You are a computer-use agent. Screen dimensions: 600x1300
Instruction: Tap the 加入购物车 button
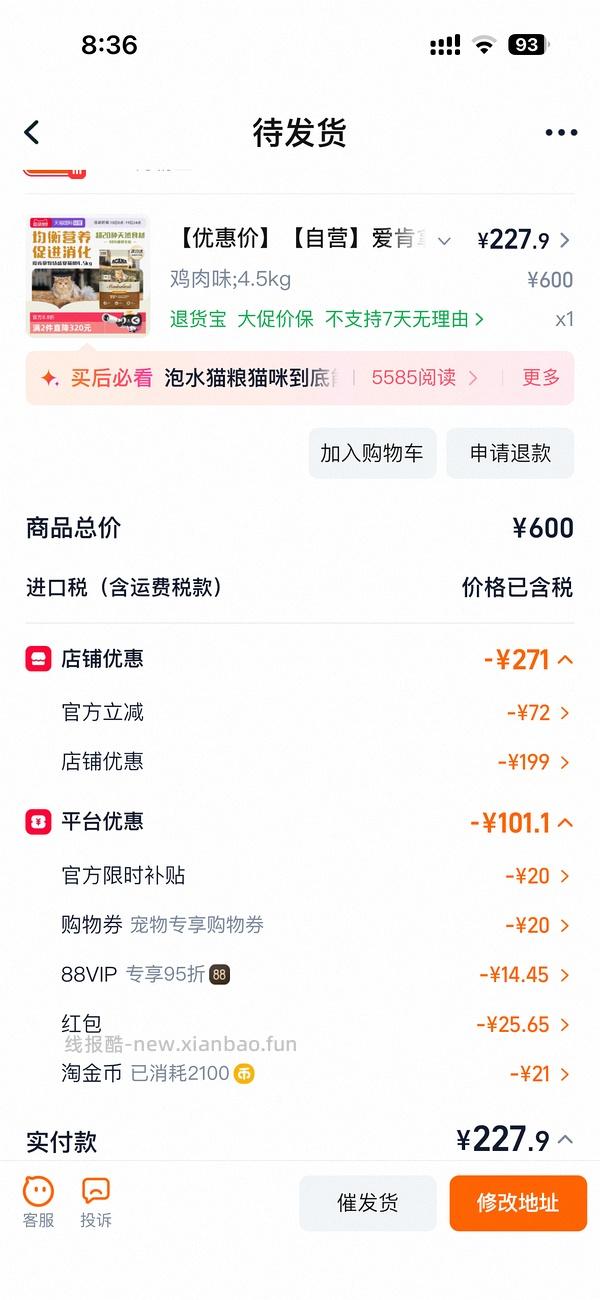[x=372, y=453]
